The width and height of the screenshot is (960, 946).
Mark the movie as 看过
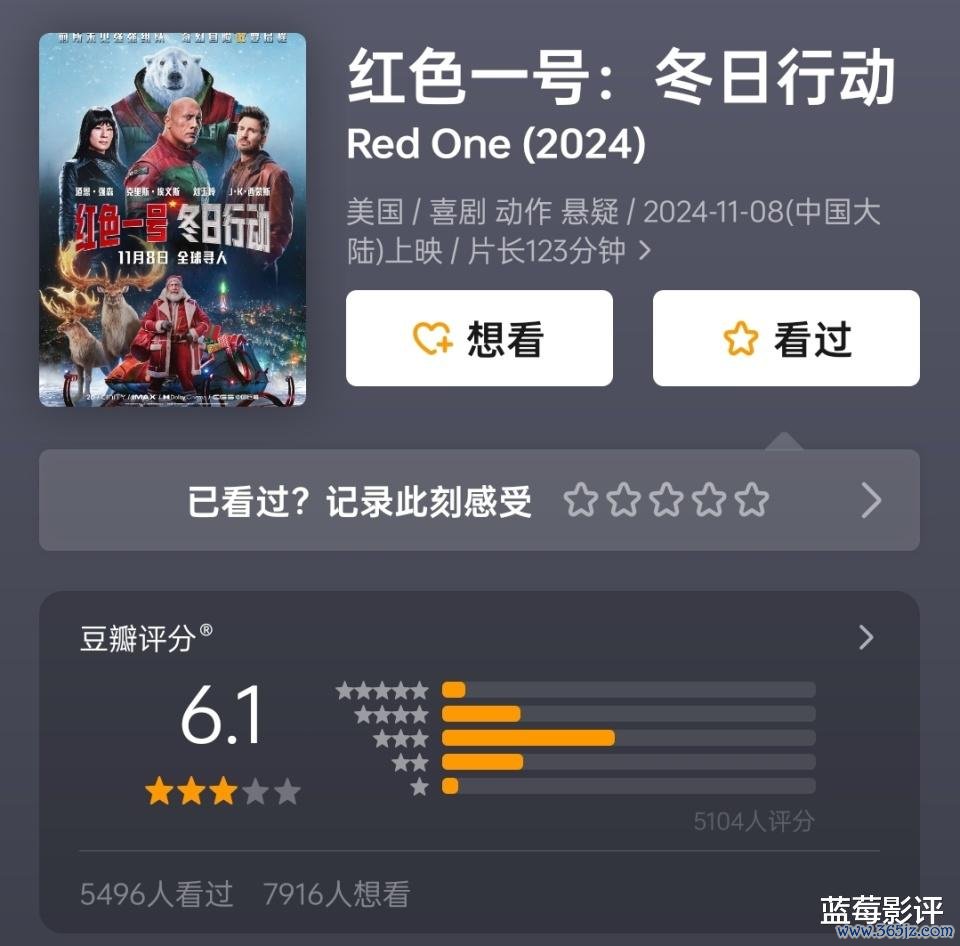pyautogui.click(x=786, y=339)
